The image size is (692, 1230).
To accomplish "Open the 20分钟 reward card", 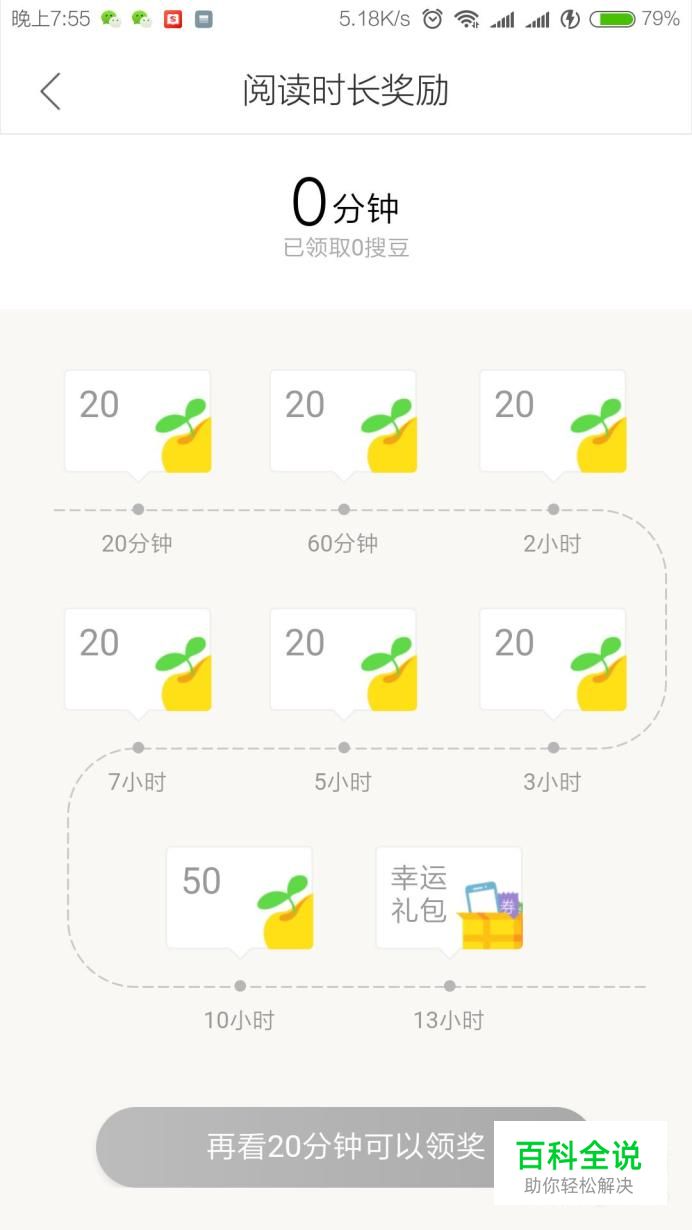I will [x=138, y=421].
